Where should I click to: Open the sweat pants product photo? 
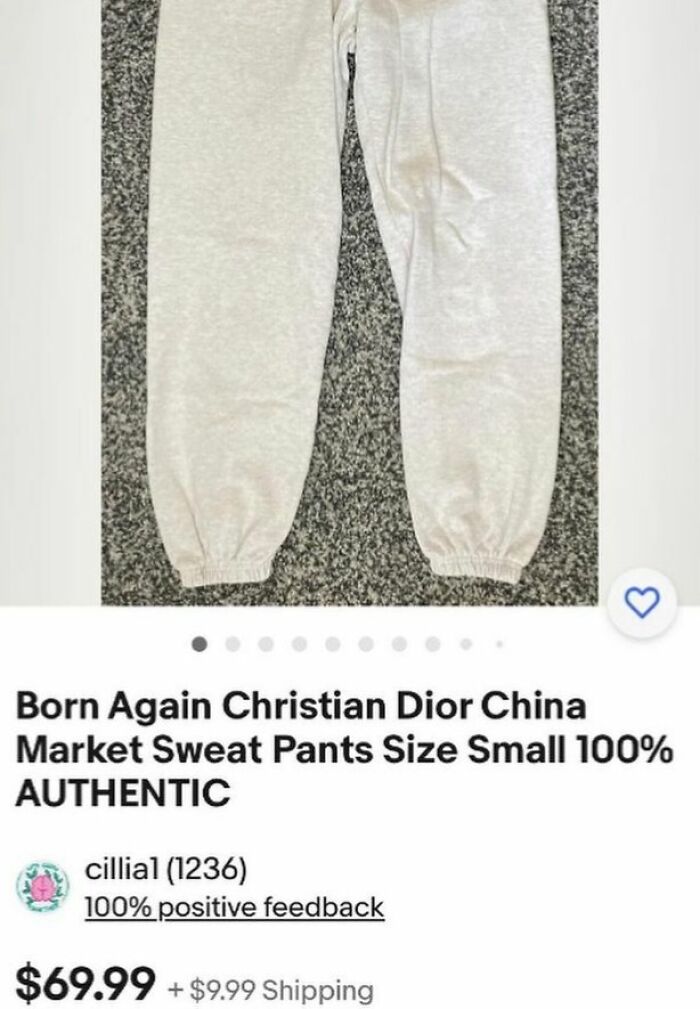click(349, 300)
